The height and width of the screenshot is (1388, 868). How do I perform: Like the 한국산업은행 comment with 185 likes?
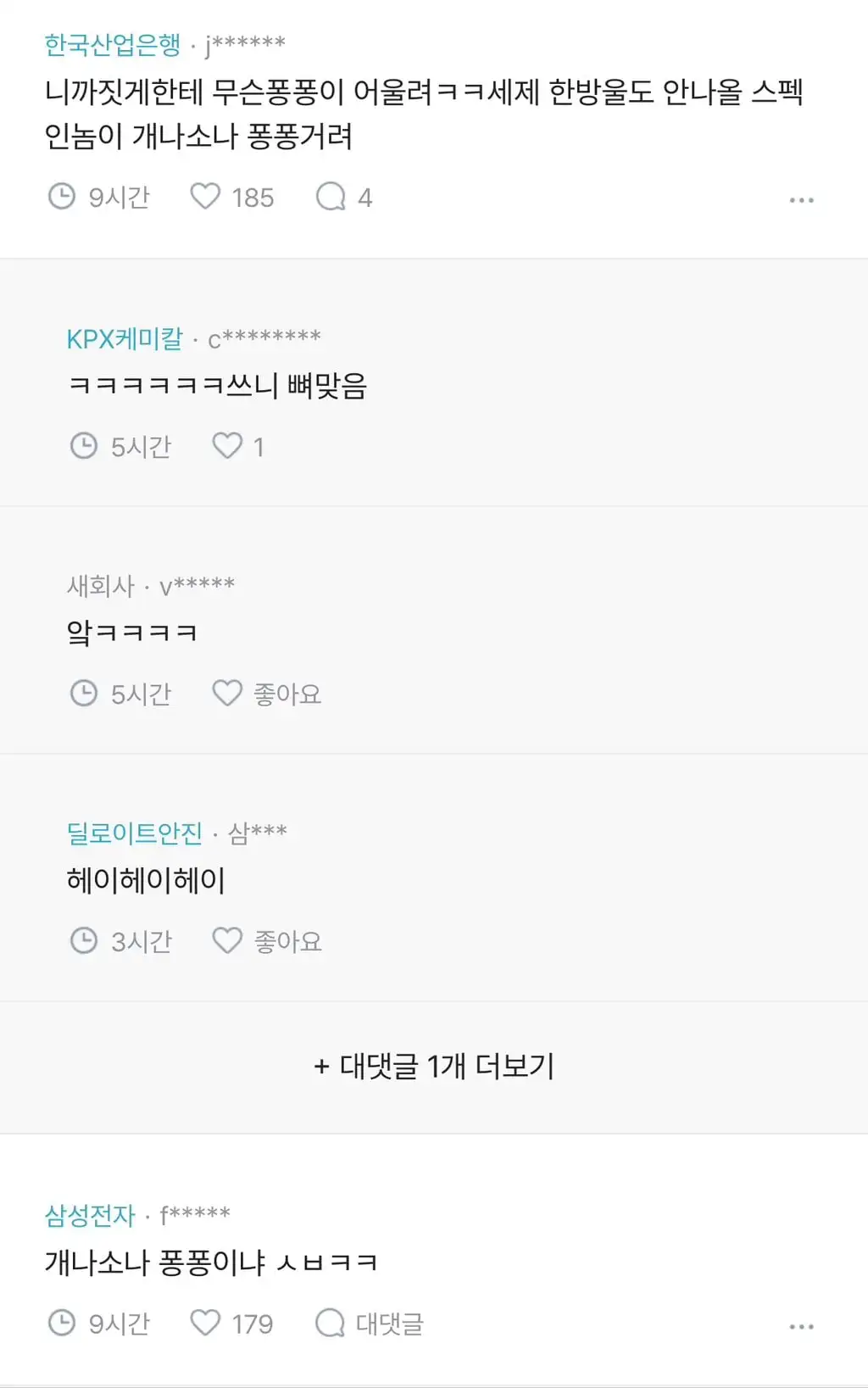(x=205, y=197)
